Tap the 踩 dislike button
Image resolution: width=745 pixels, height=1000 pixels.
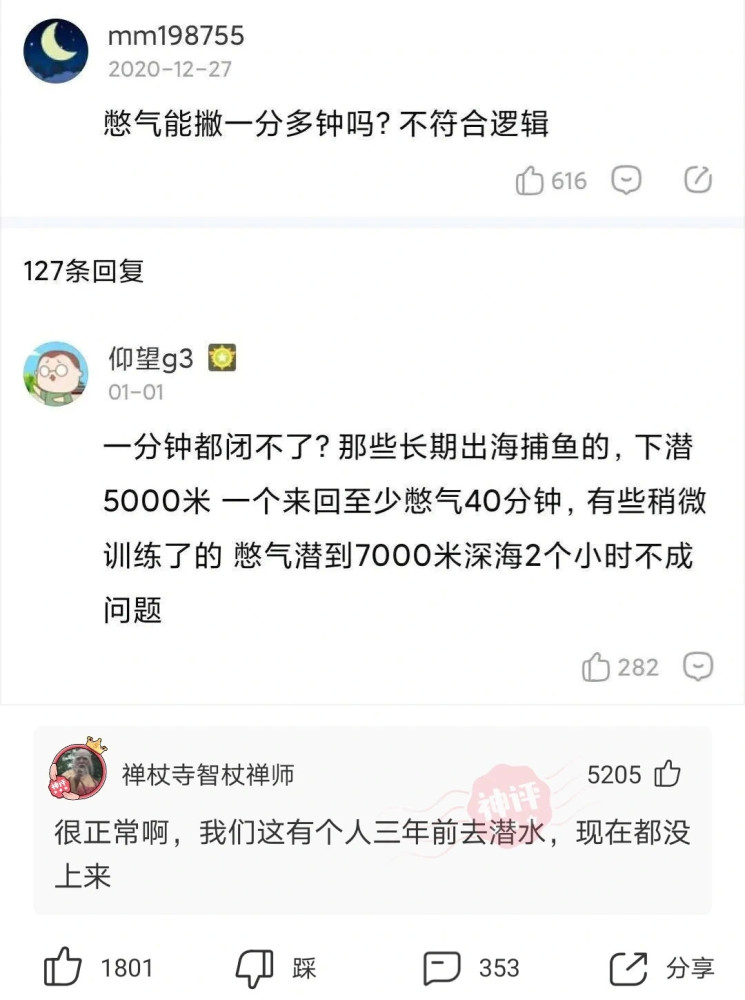coord(254,968)
